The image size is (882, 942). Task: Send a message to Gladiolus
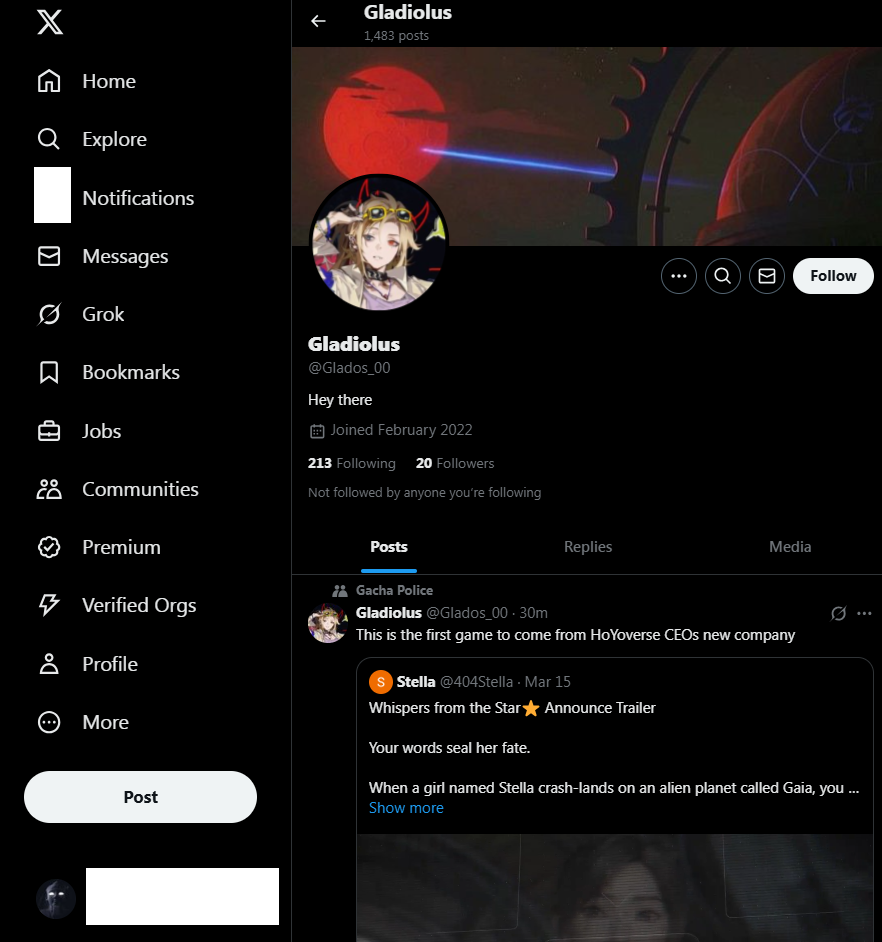tap(767, 276)
